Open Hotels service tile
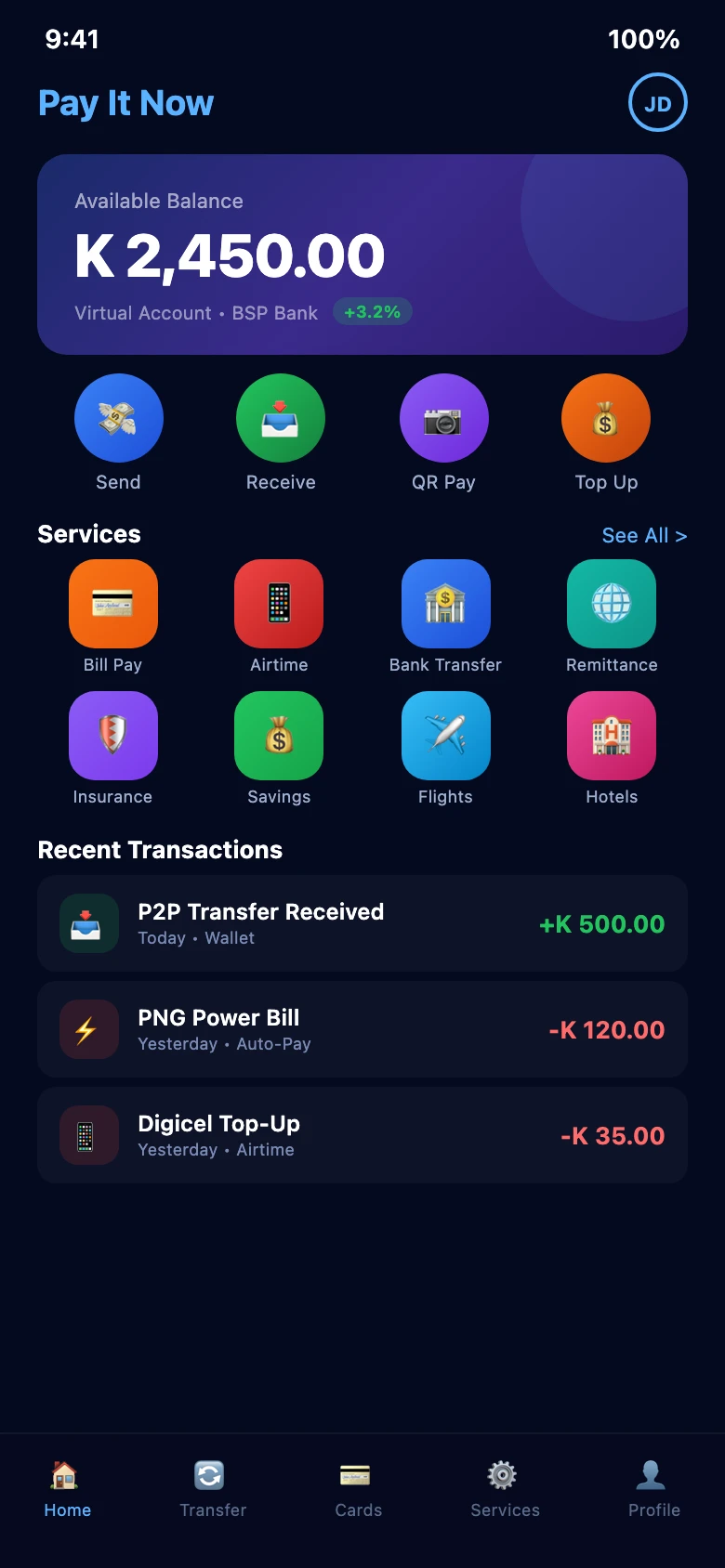 click(612, 737)
